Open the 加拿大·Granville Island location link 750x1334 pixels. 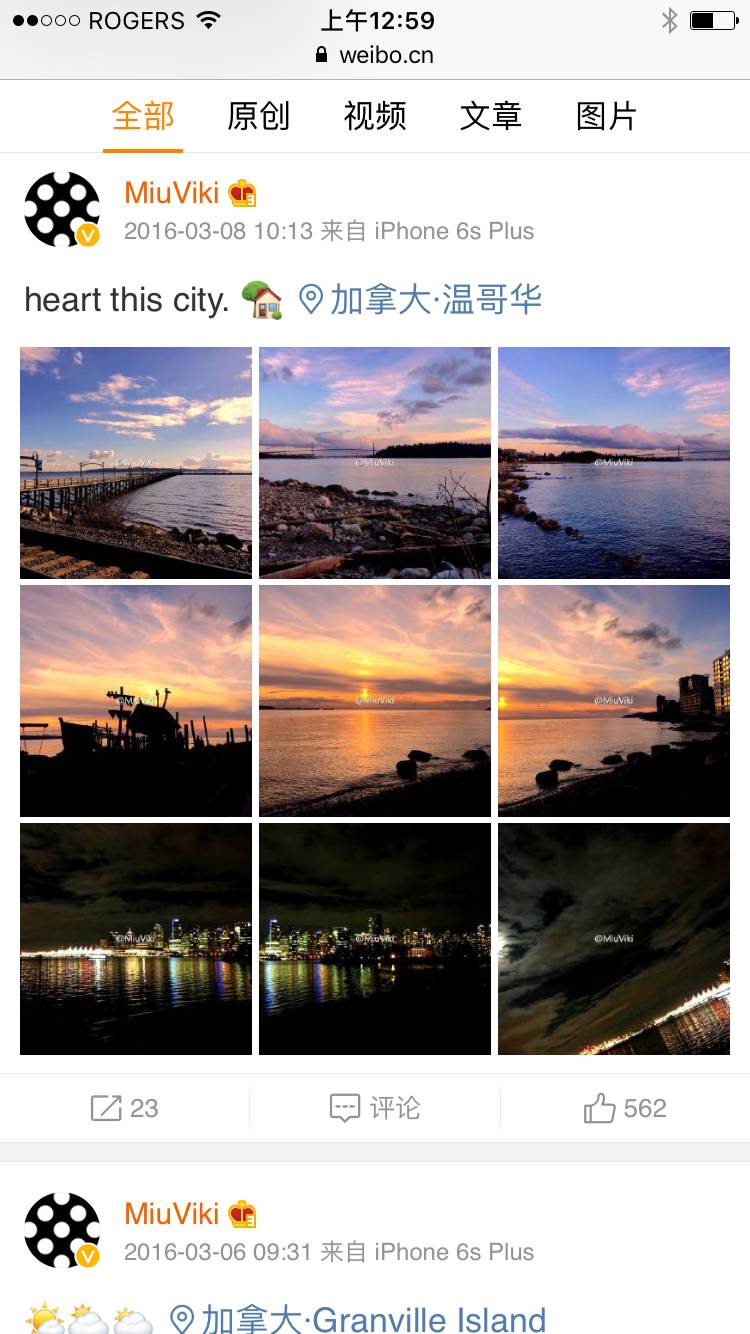tap(360, 1320)
